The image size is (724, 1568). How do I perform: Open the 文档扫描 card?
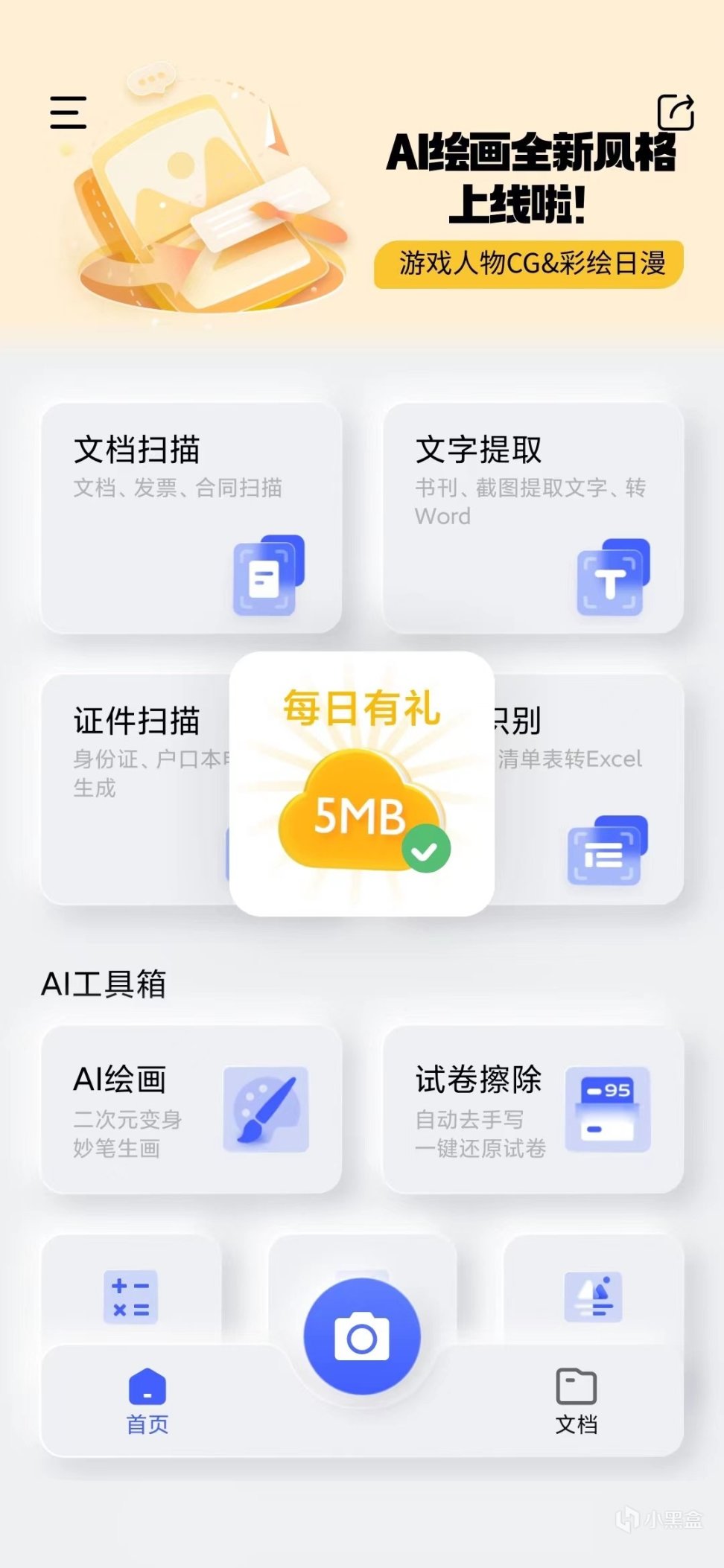click(x=191, y=518)
